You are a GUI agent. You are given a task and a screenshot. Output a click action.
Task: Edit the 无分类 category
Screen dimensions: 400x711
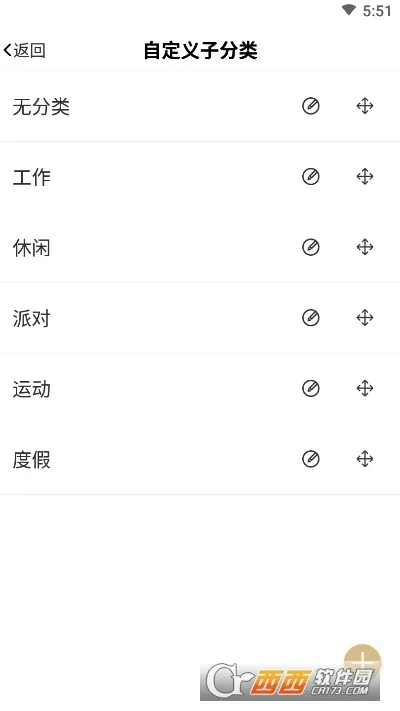point(311,106)
